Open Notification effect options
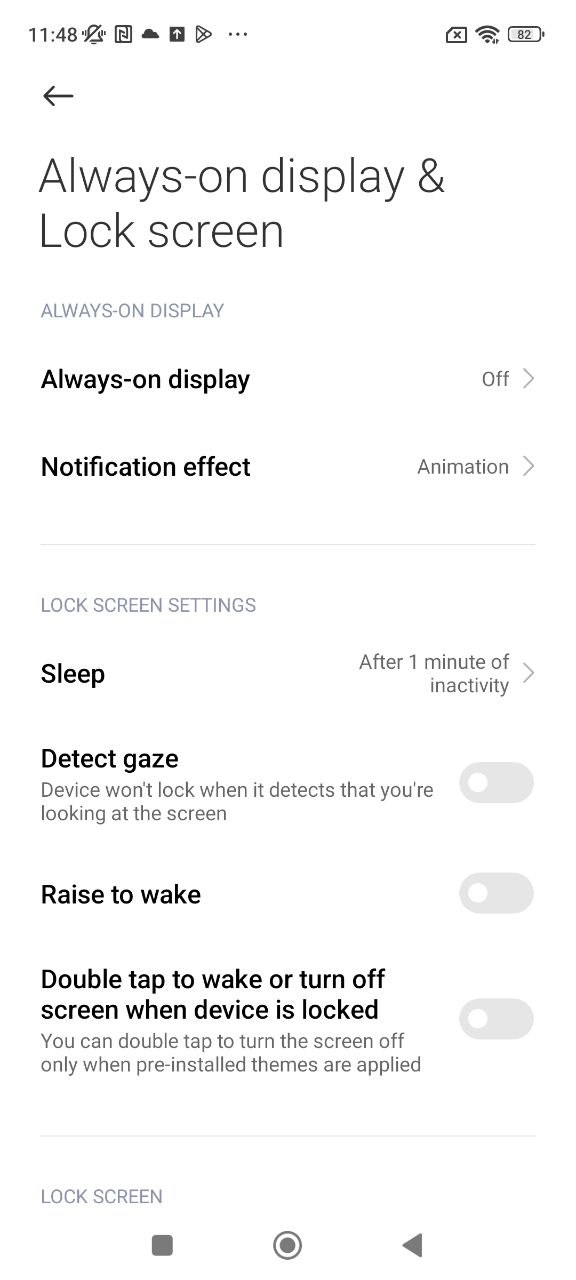 tap(288, 467)
